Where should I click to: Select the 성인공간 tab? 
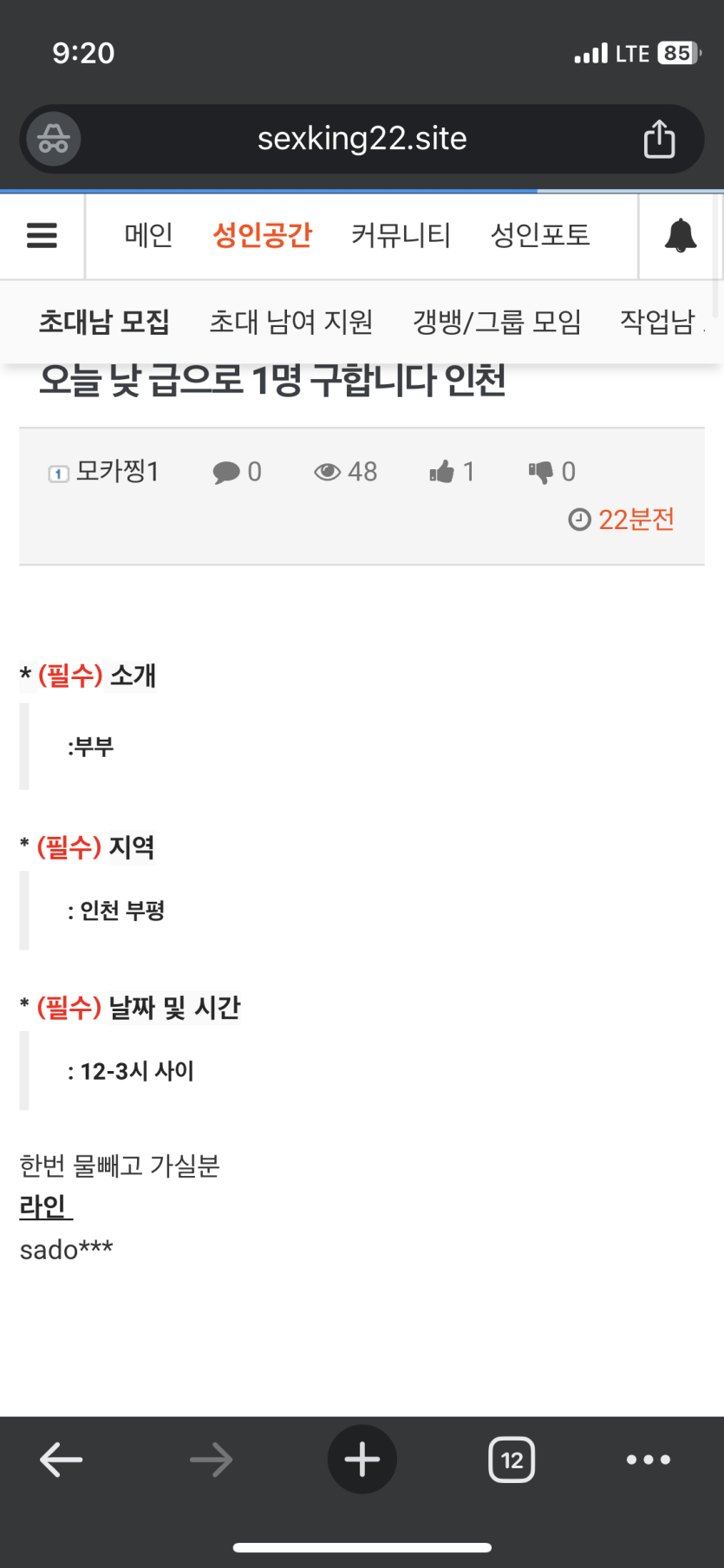click(262, 235)
